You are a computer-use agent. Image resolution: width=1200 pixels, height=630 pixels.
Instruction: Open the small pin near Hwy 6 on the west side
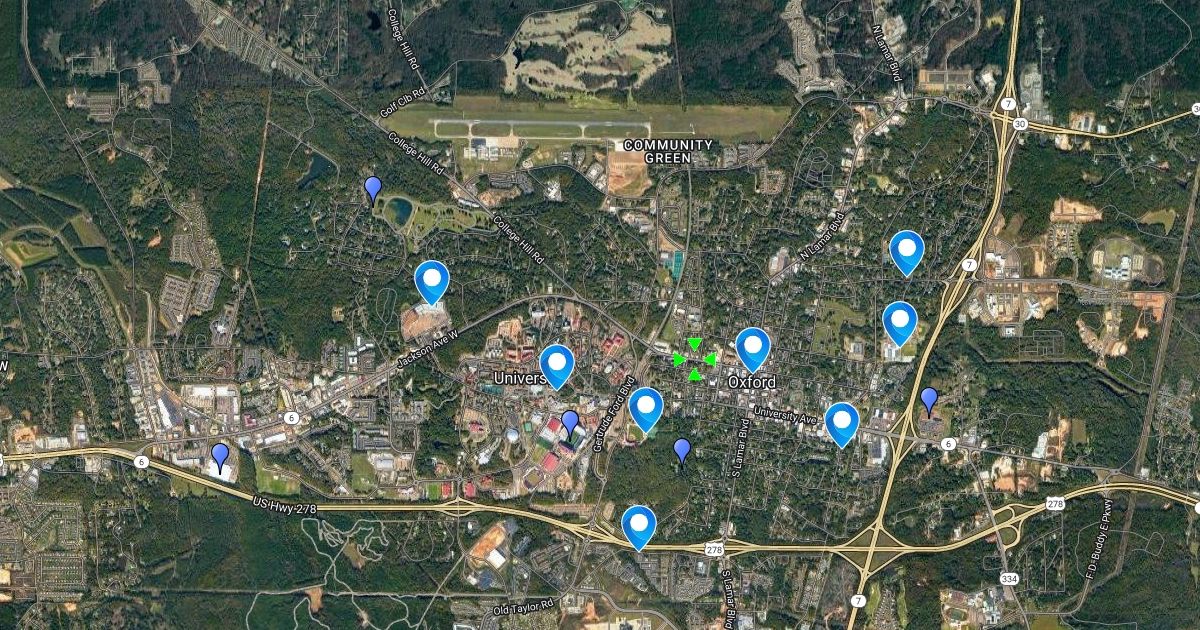click(x=220, y=456)
